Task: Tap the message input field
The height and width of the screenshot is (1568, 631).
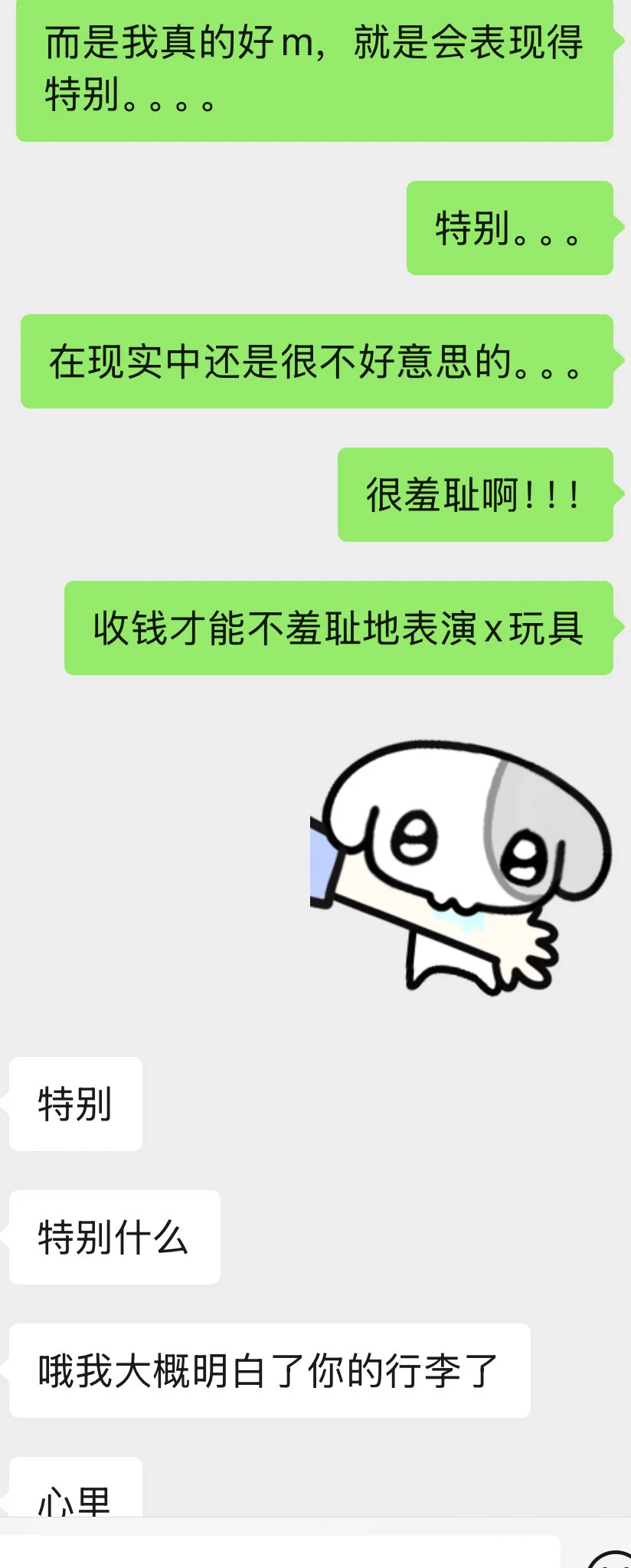Action: [280, 1553]
